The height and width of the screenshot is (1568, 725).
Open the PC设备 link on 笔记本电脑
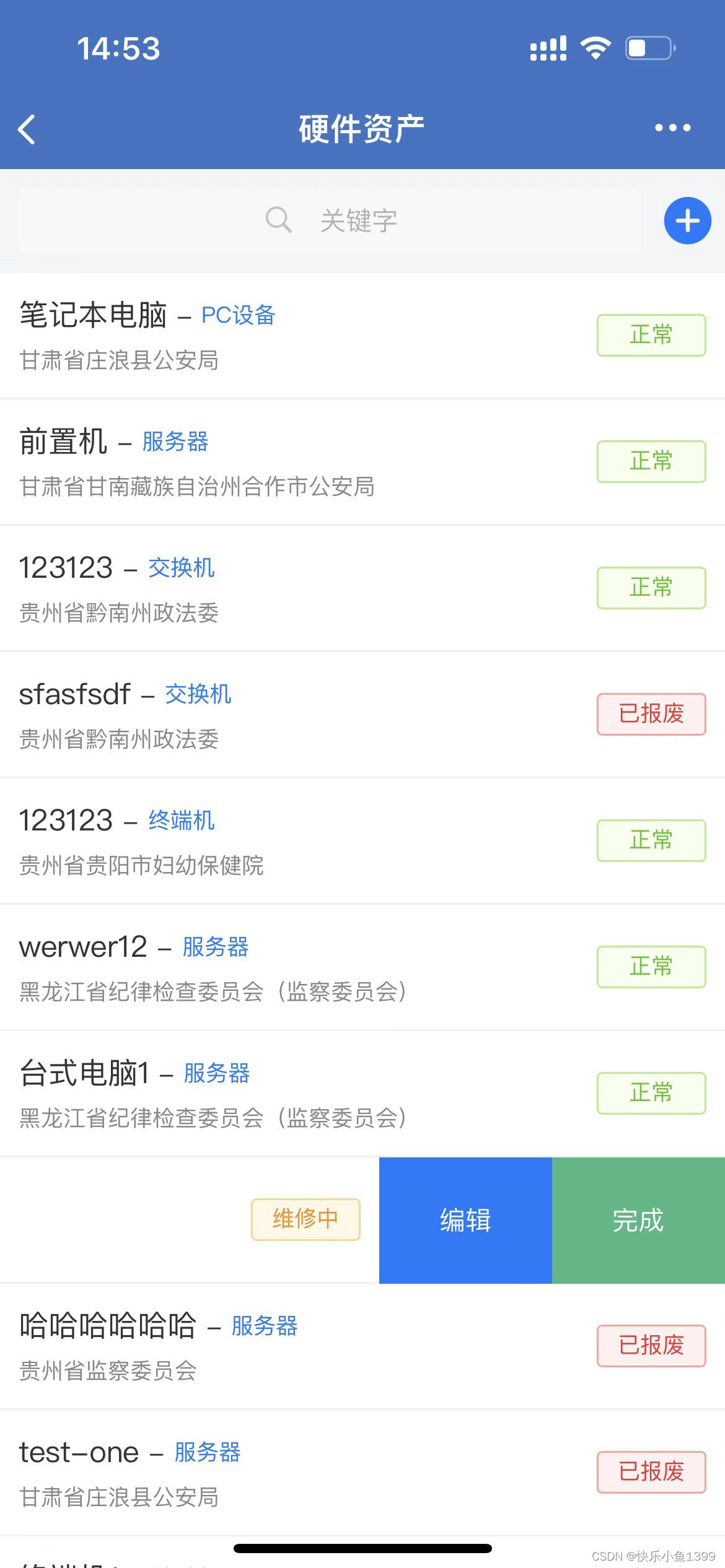pyautogui.click(x=239, y=316)
